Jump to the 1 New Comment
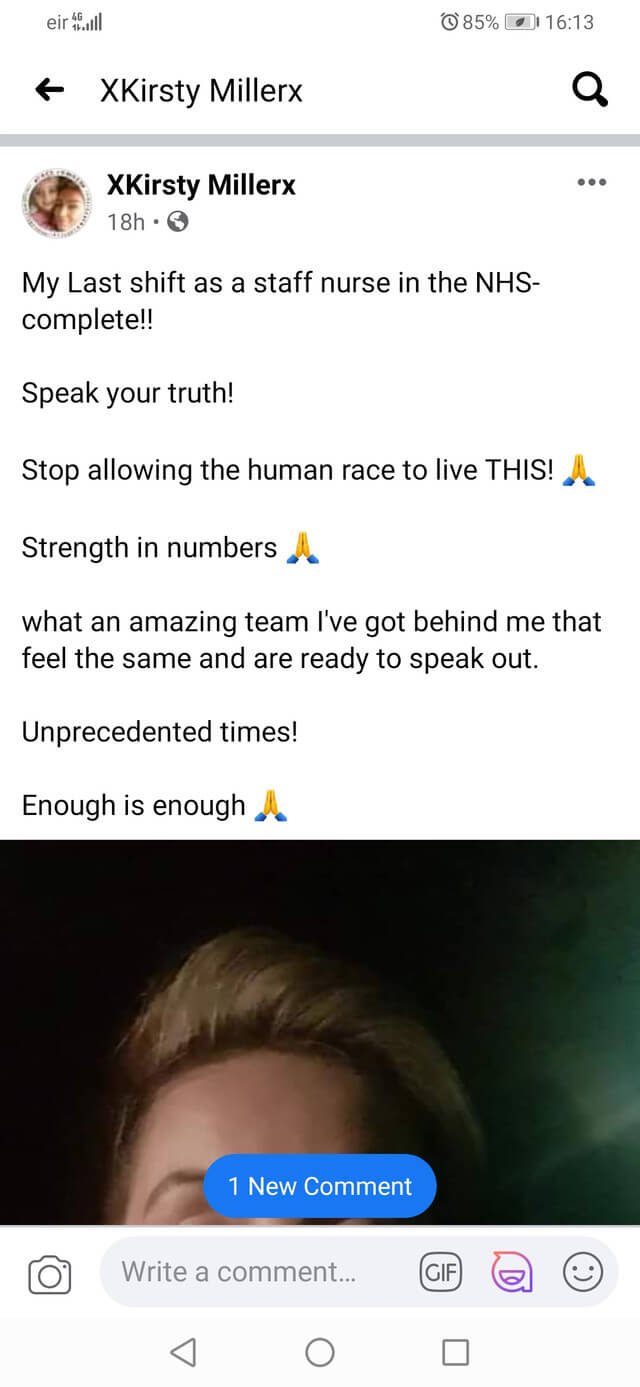Viewport: 640px width, 1387px height. coord(320,1186)
